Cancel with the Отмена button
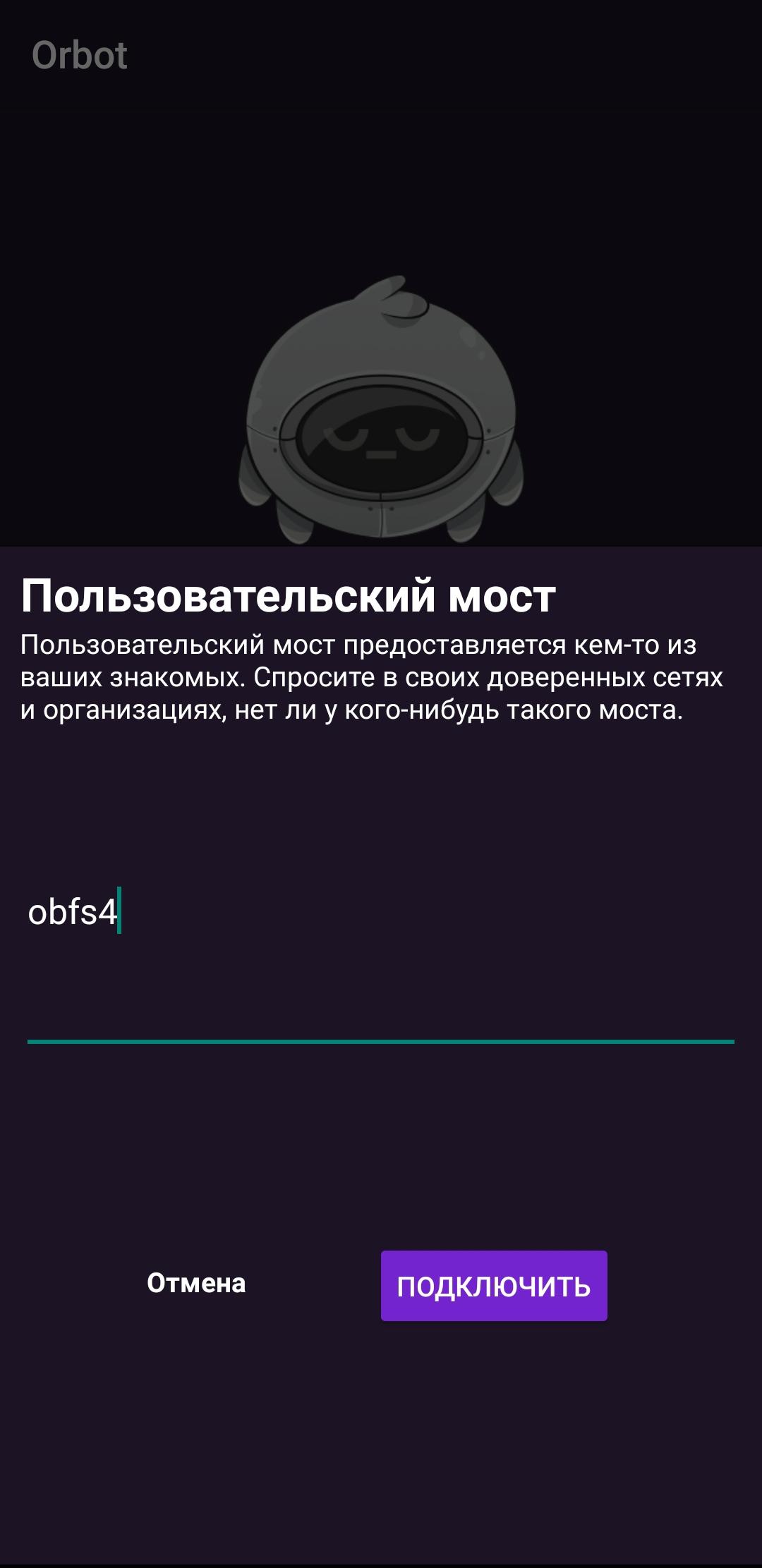This screenshot has width=762, height=1568. tap(196, 1283)
